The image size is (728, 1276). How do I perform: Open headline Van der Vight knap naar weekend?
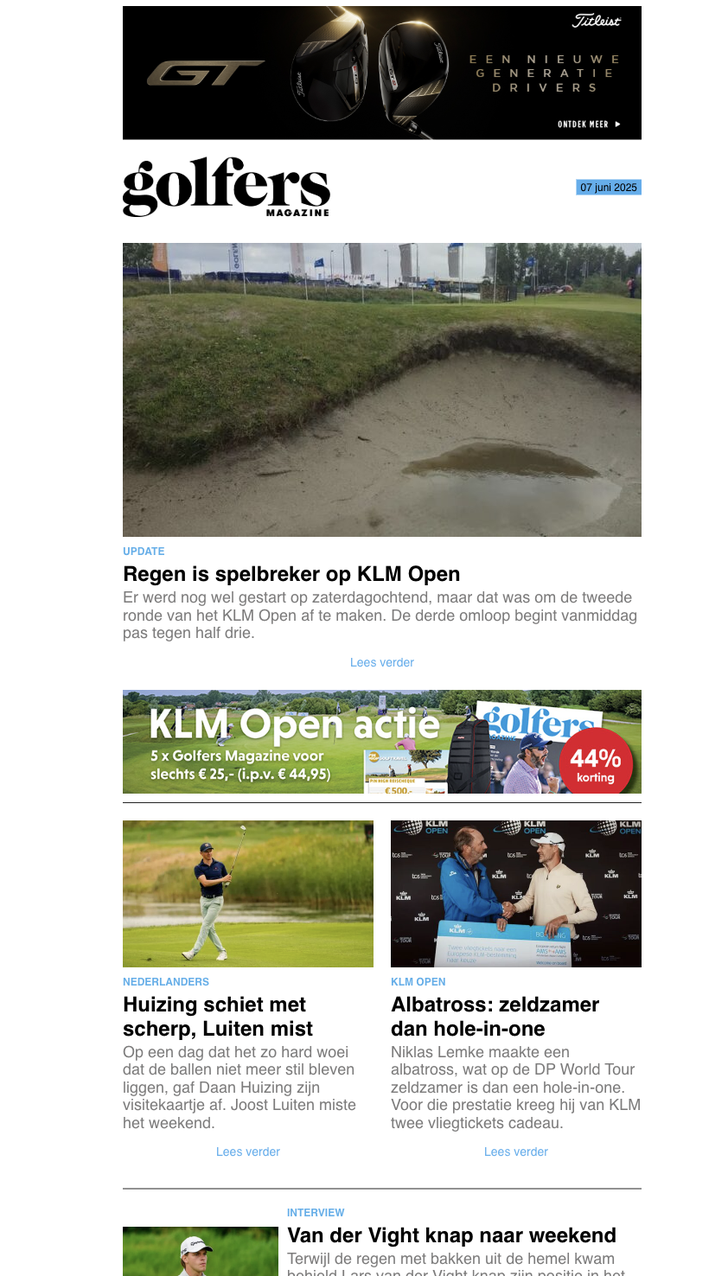(451, 1235)
